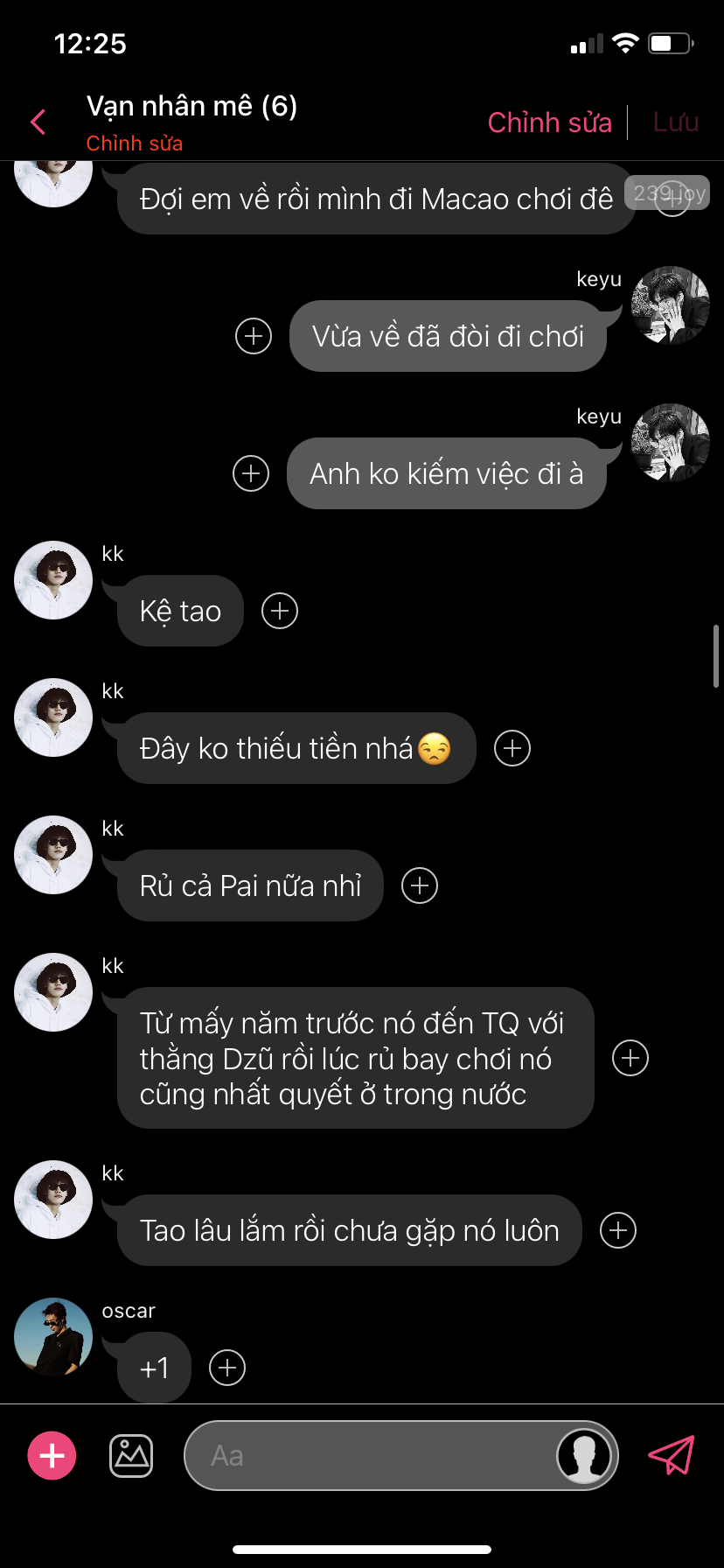
Task: Open the pink add button at bottom
Action: coord(52,1456)
